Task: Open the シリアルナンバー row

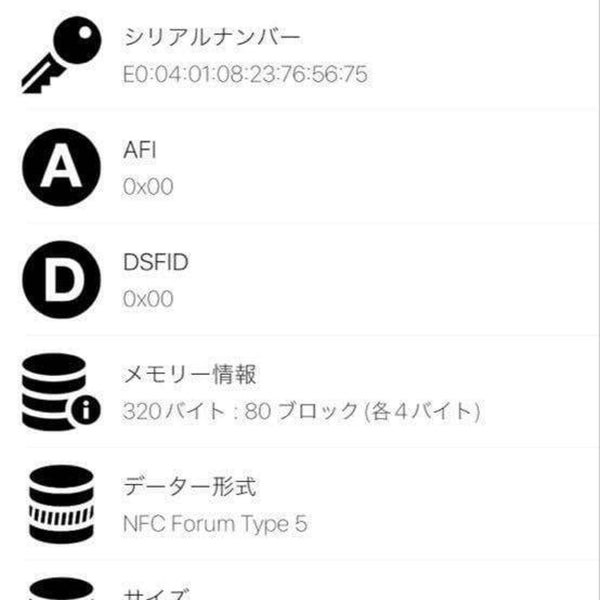Action: pyautogui.click(x=300, y=55)
